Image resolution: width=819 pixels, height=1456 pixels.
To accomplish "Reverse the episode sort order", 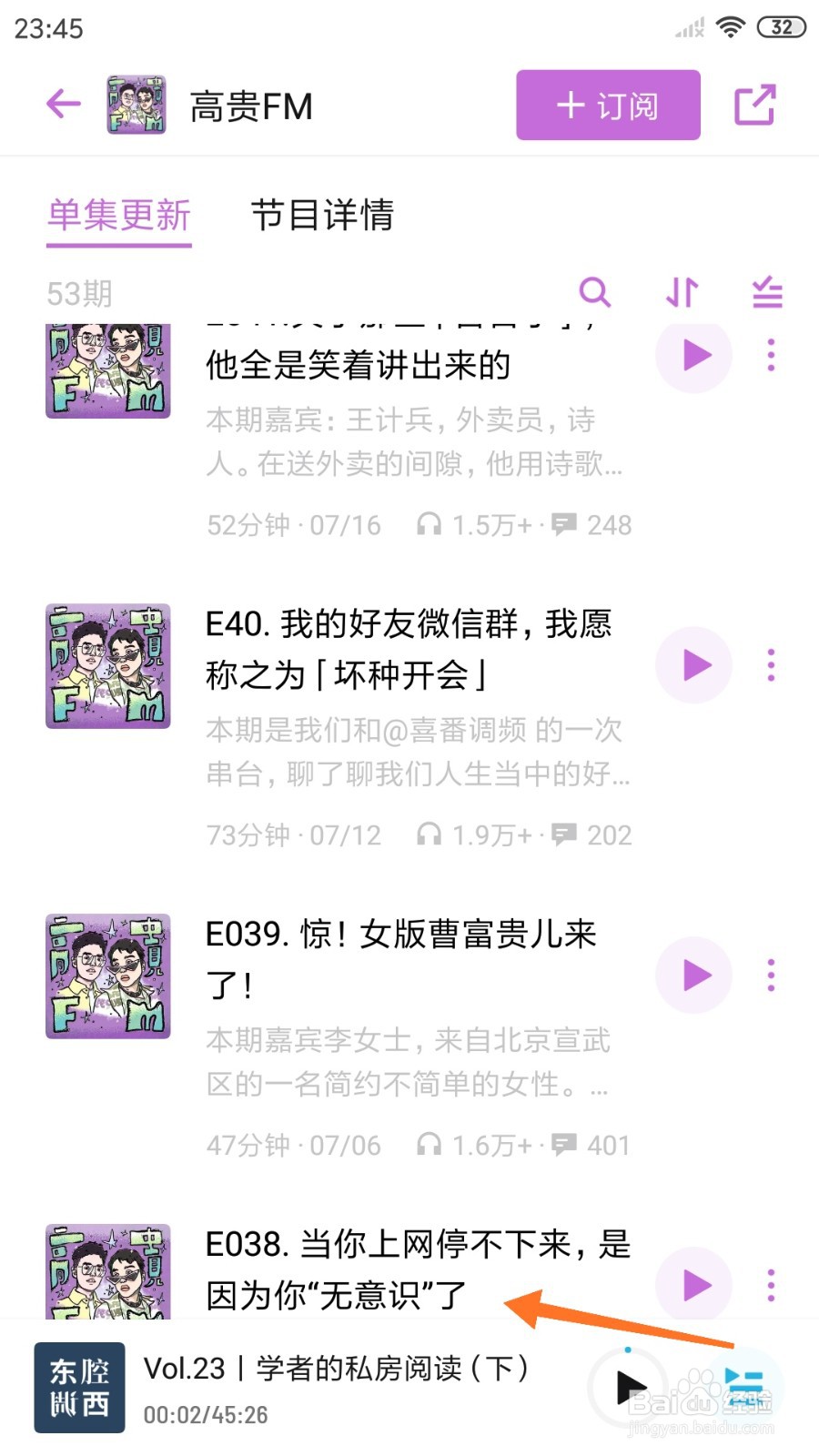I will (x=682, y=293).
